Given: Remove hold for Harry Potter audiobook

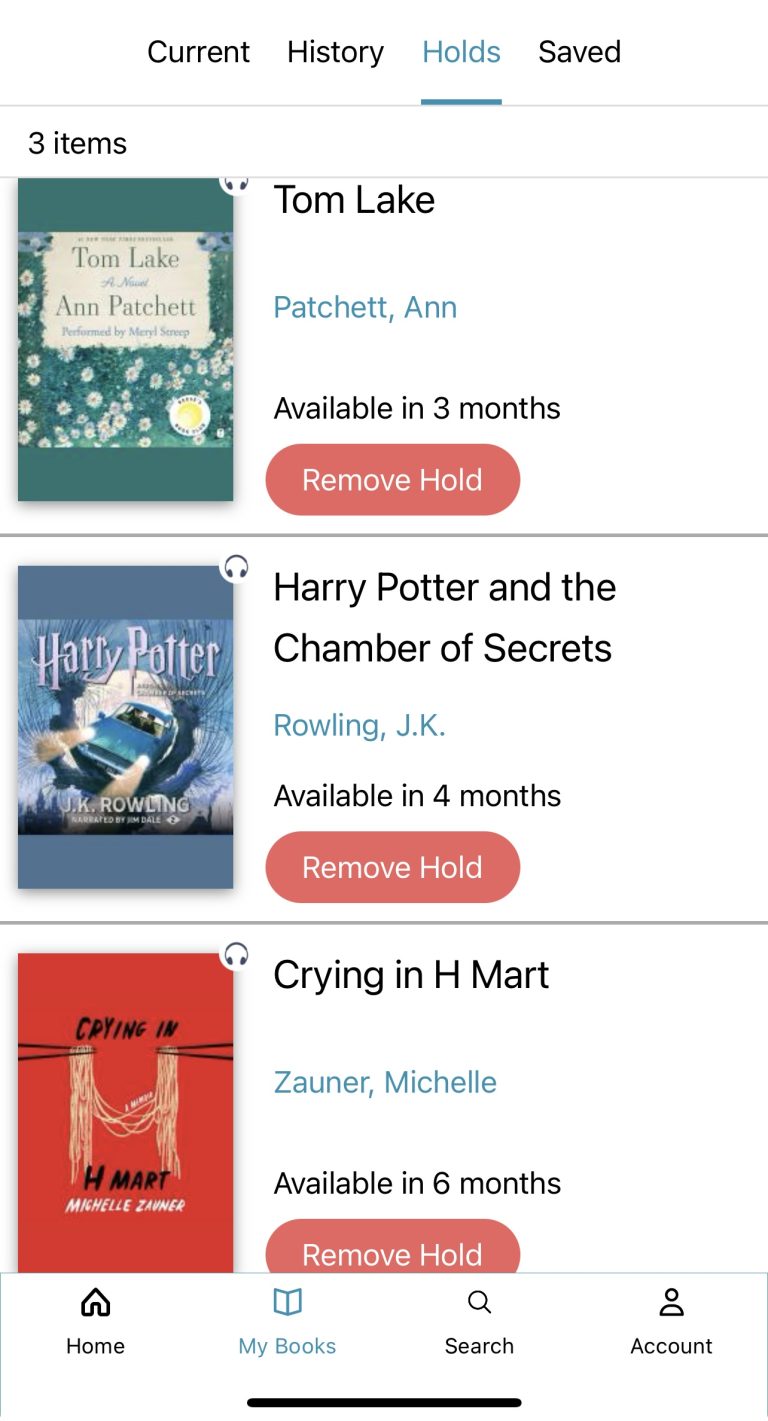Looking at the screenshot, I should pos(392,867).
